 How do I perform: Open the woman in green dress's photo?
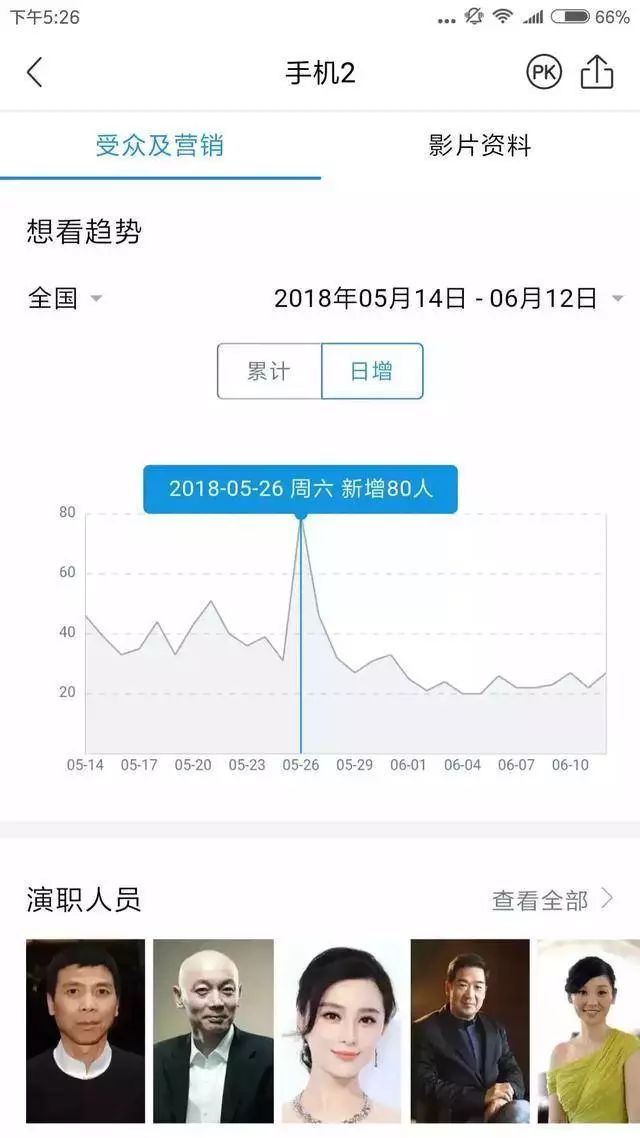[590, 1030]
